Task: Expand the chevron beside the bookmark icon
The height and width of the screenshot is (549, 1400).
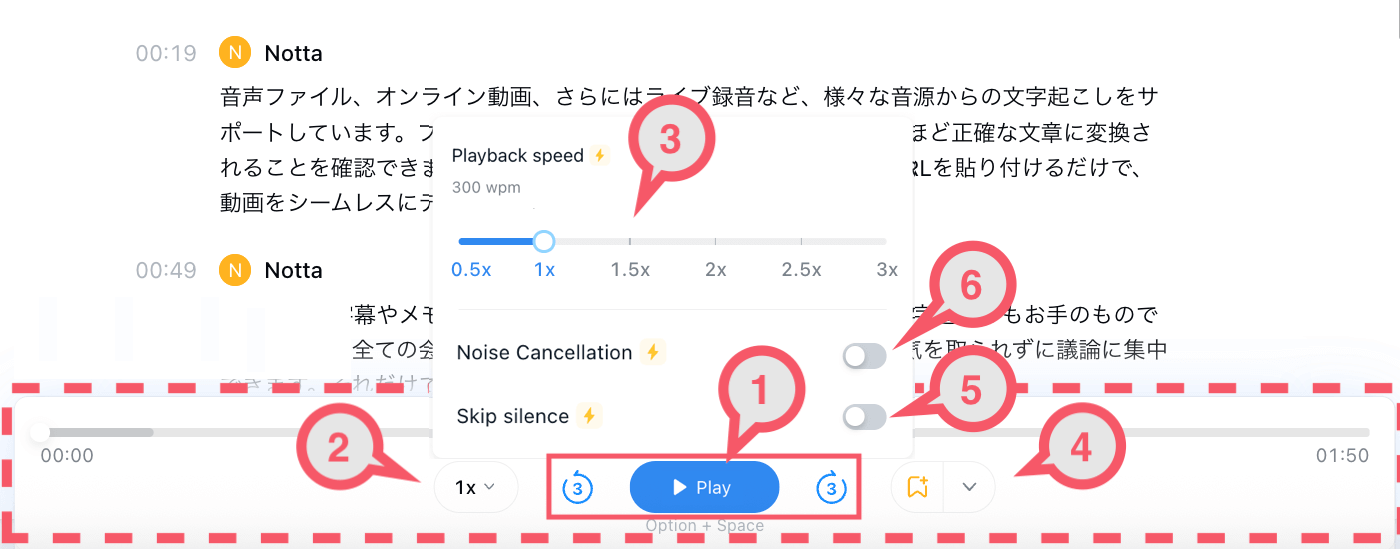Action: [968, 488]
